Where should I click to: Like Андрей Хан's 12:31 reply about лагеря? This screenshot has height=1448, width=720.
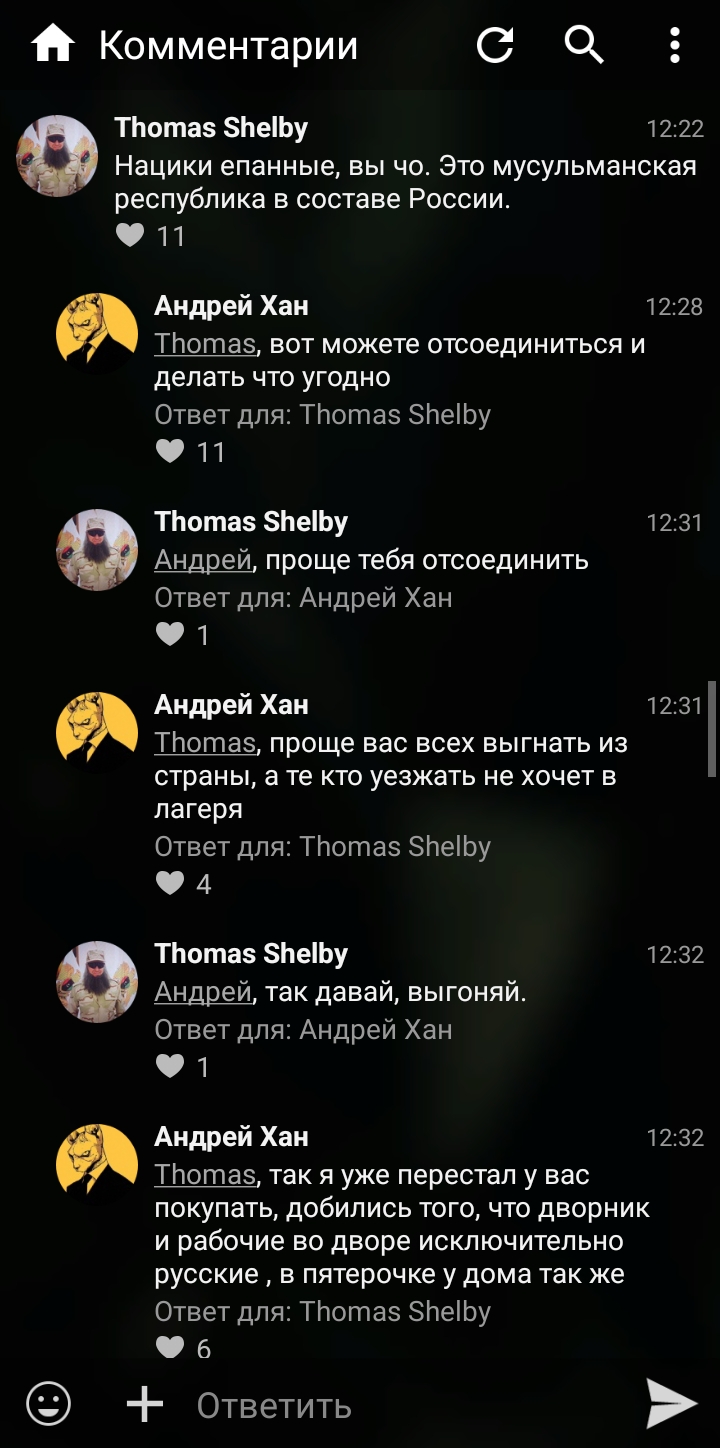coord(170,884)
